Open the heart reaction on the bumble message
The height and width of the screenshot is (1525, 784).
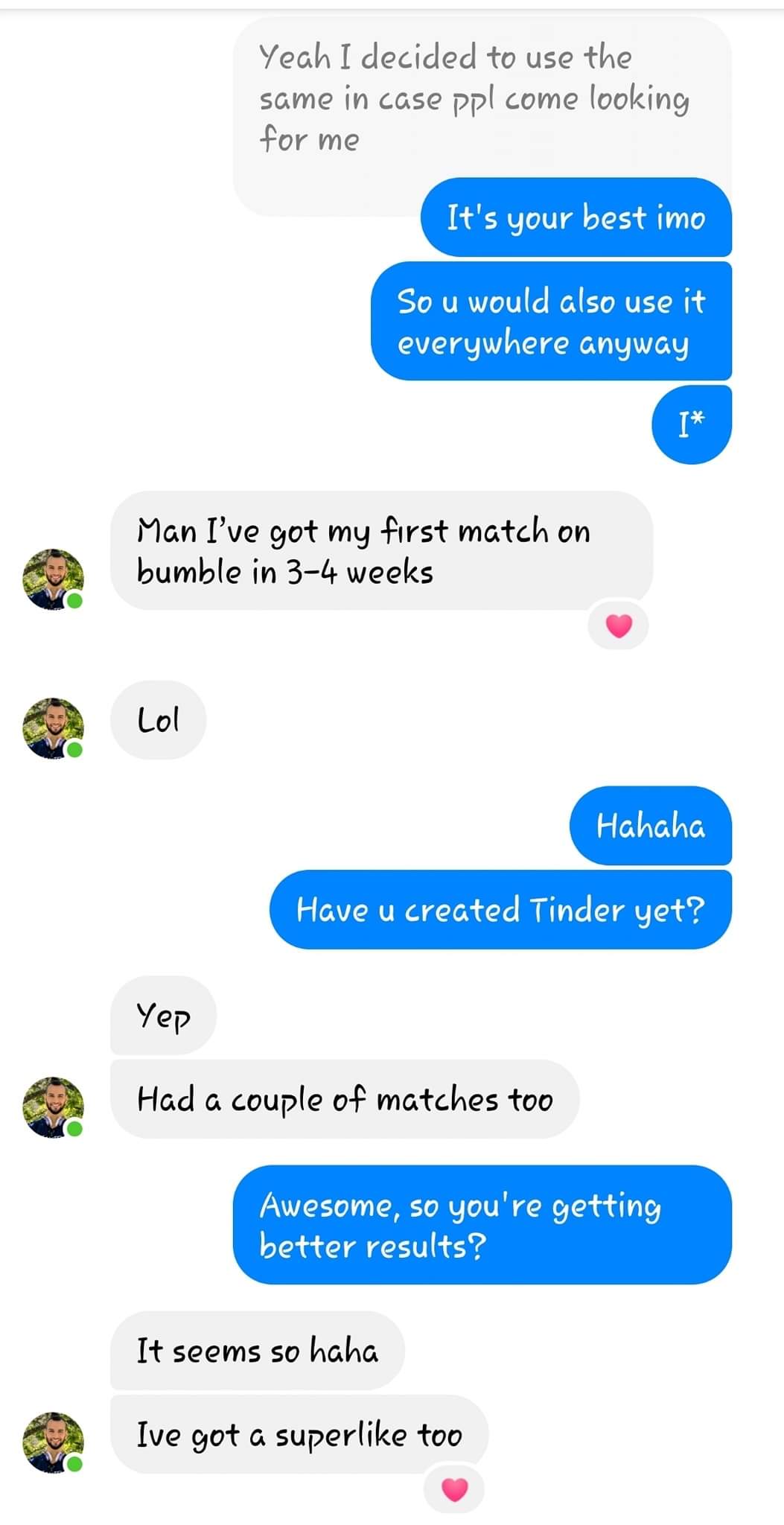(618, 626)
